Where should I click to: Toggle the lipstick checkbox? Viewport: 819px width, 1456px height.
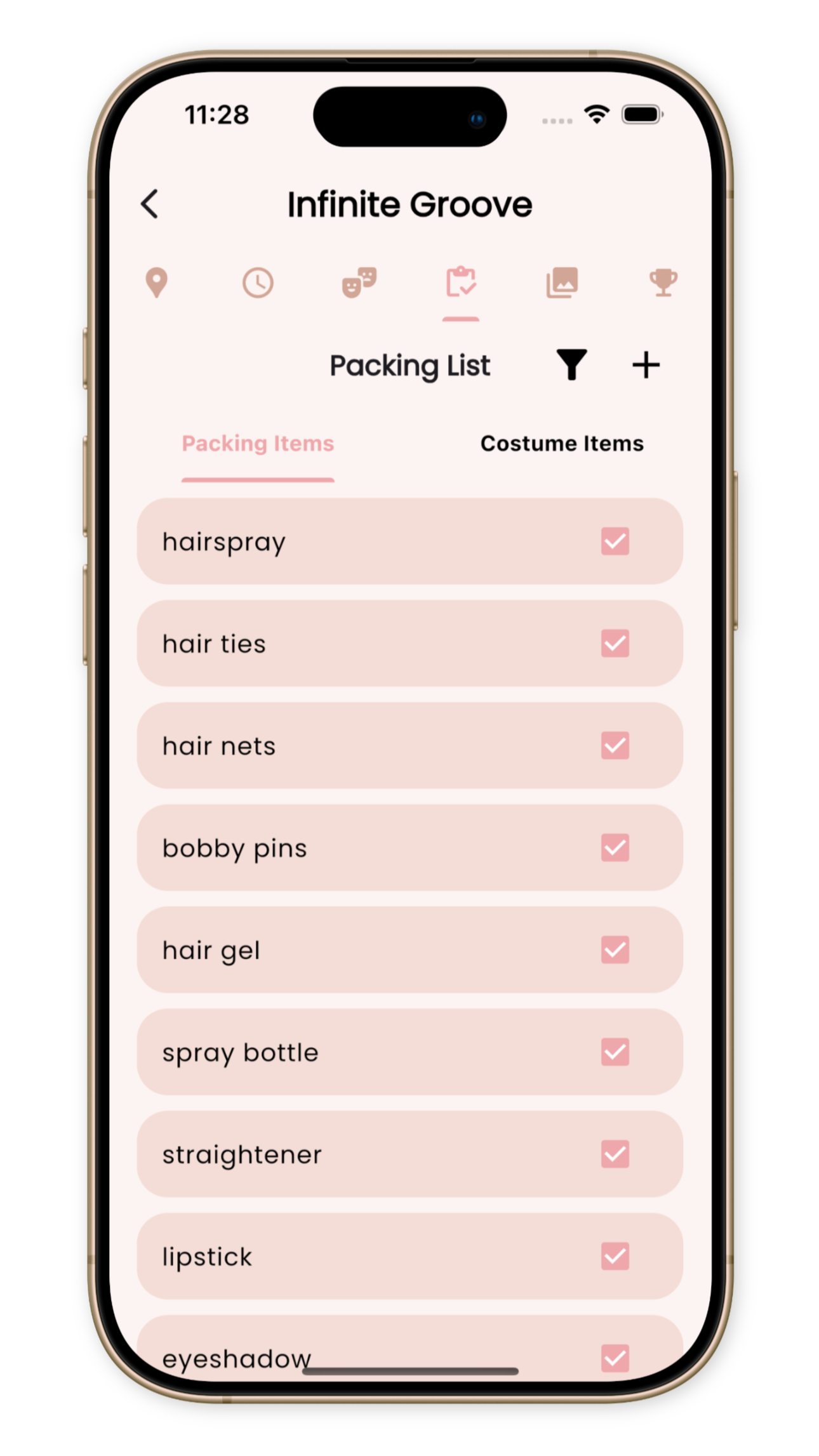point(615,1257)
